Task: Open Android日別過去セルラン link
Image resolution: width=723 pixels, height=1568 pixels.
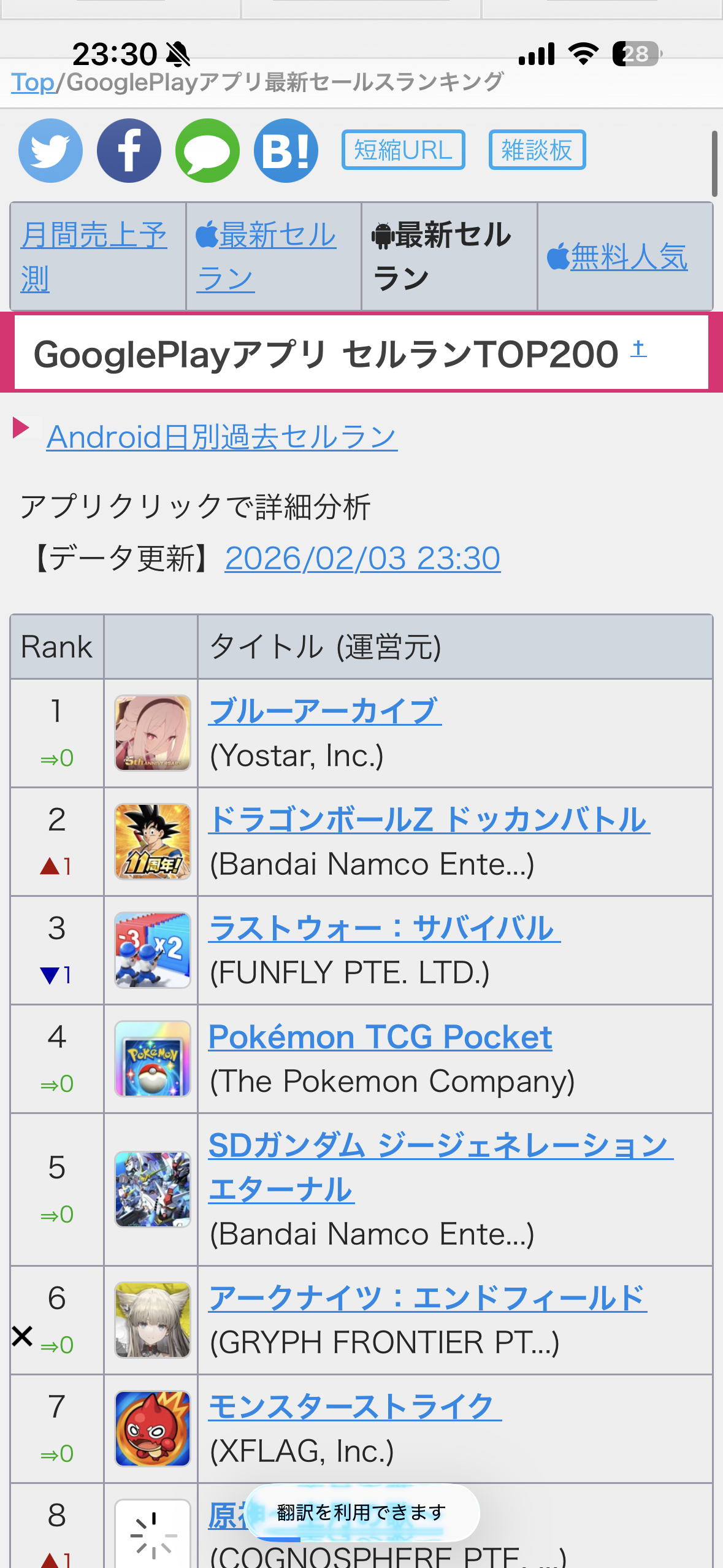Action: pos(221,437)
